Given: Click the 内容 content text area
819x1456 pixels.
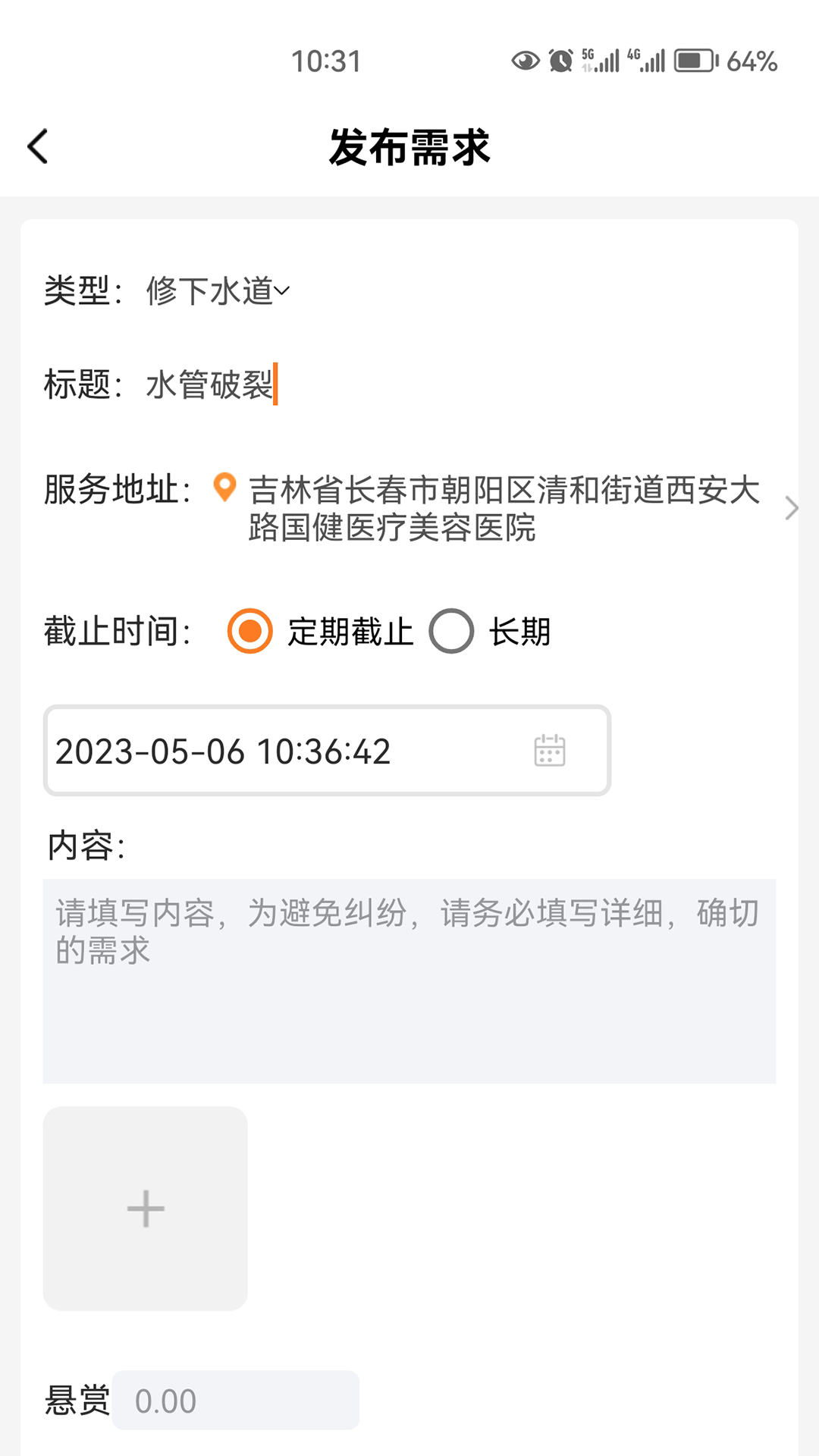Looking at the screenshot, I should tap(409, 978).
